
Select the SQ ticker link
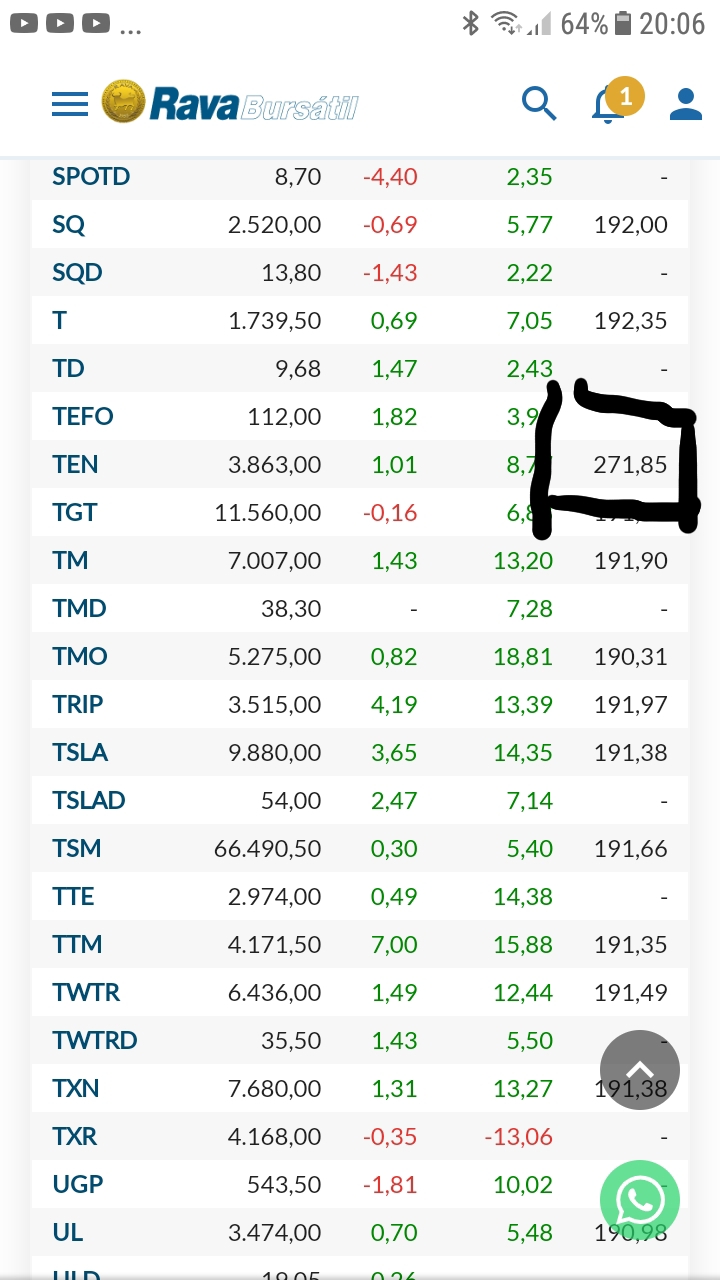pos(69,225)
